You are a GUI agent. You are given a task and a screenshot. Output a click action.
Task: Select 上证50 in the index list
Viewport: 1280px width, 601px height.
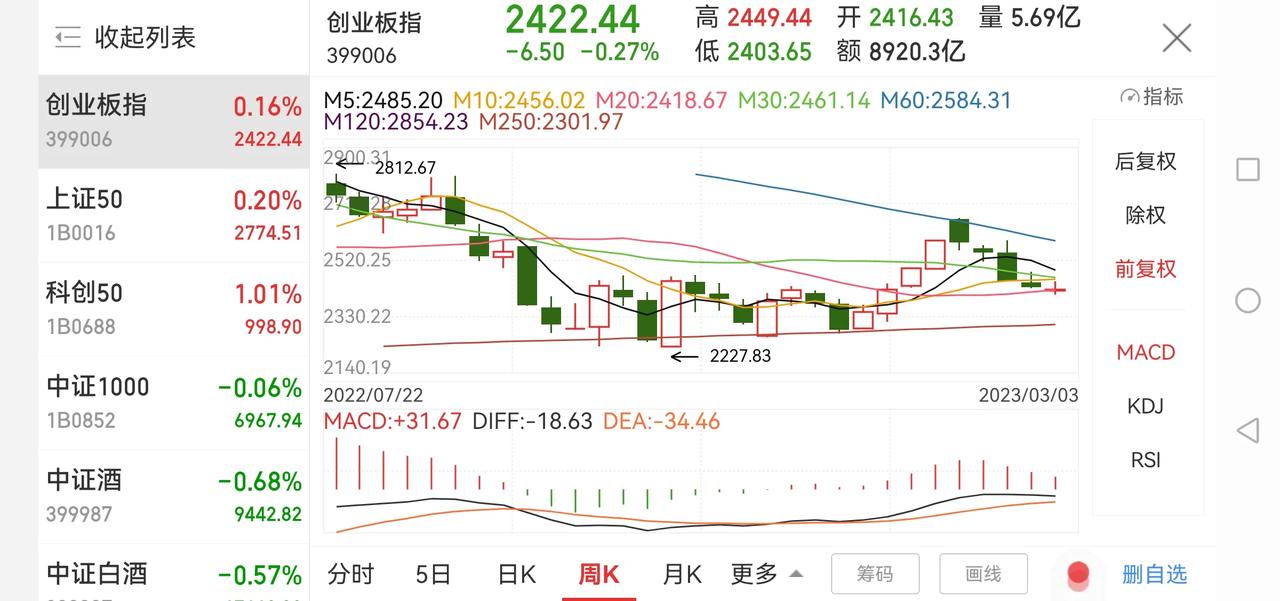click(x=174, y=215)
